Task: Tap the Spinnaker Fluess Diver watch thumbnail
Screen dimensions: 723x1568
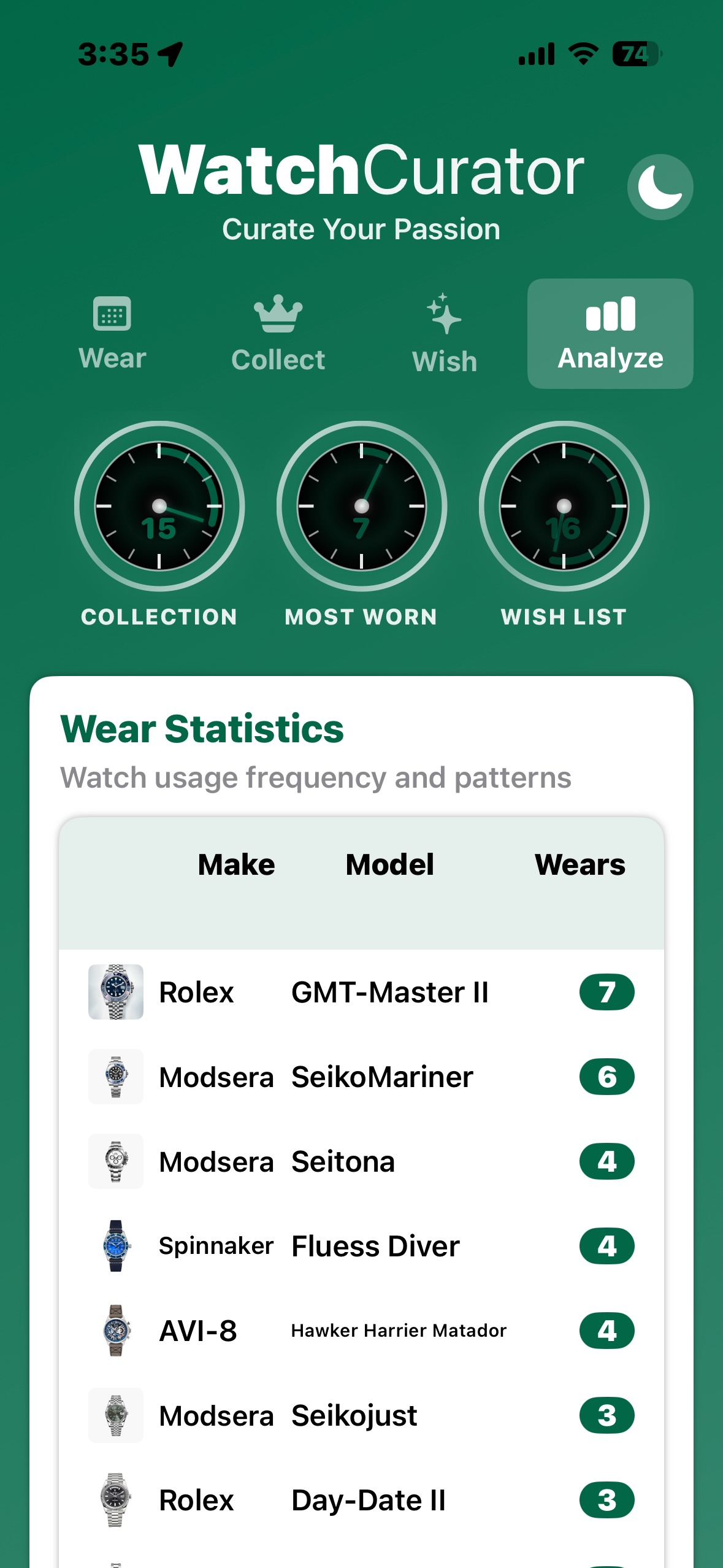Action: click(x=117, y=1245)
